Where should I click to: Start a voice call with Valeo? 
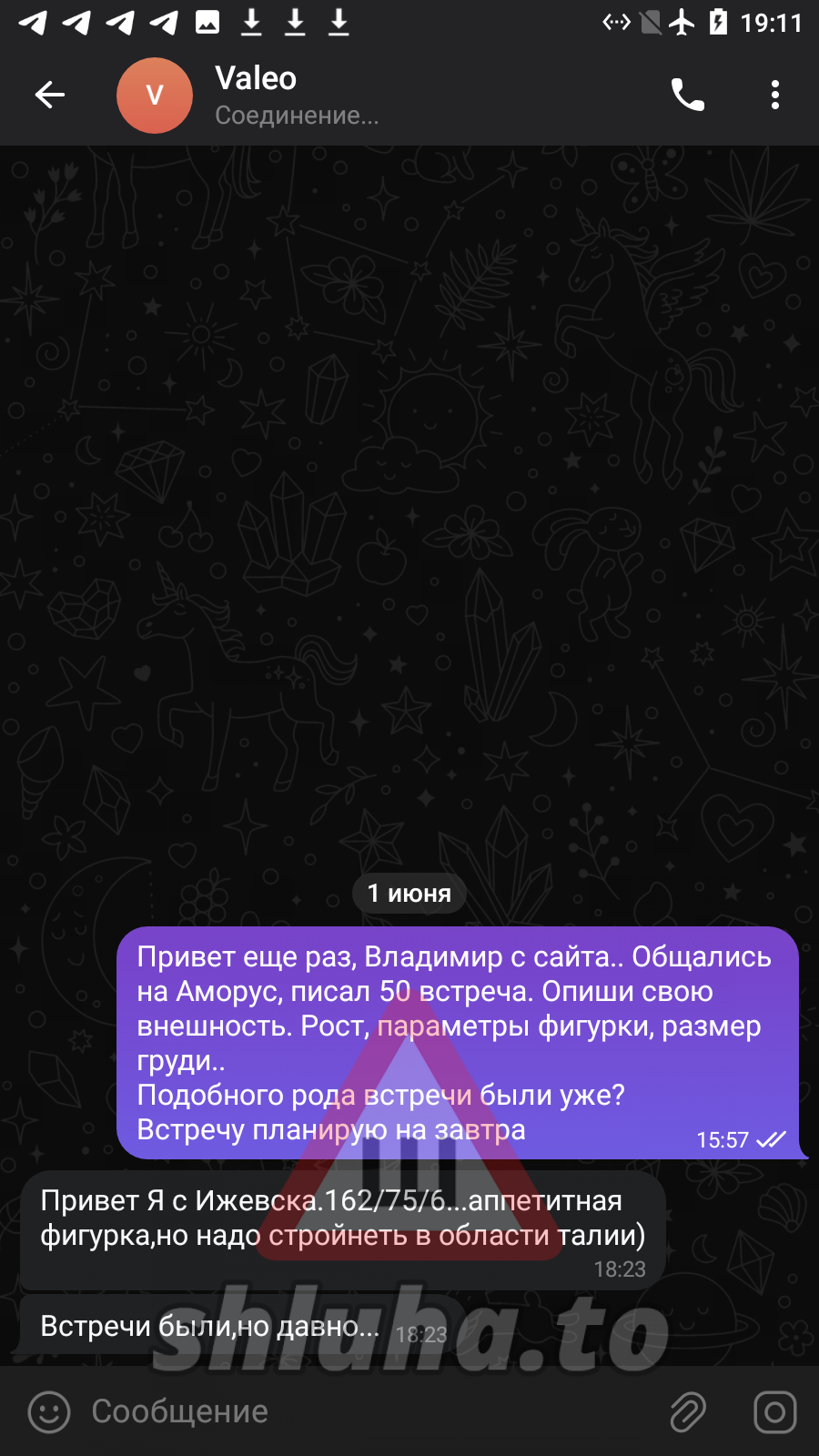(687, 95)
